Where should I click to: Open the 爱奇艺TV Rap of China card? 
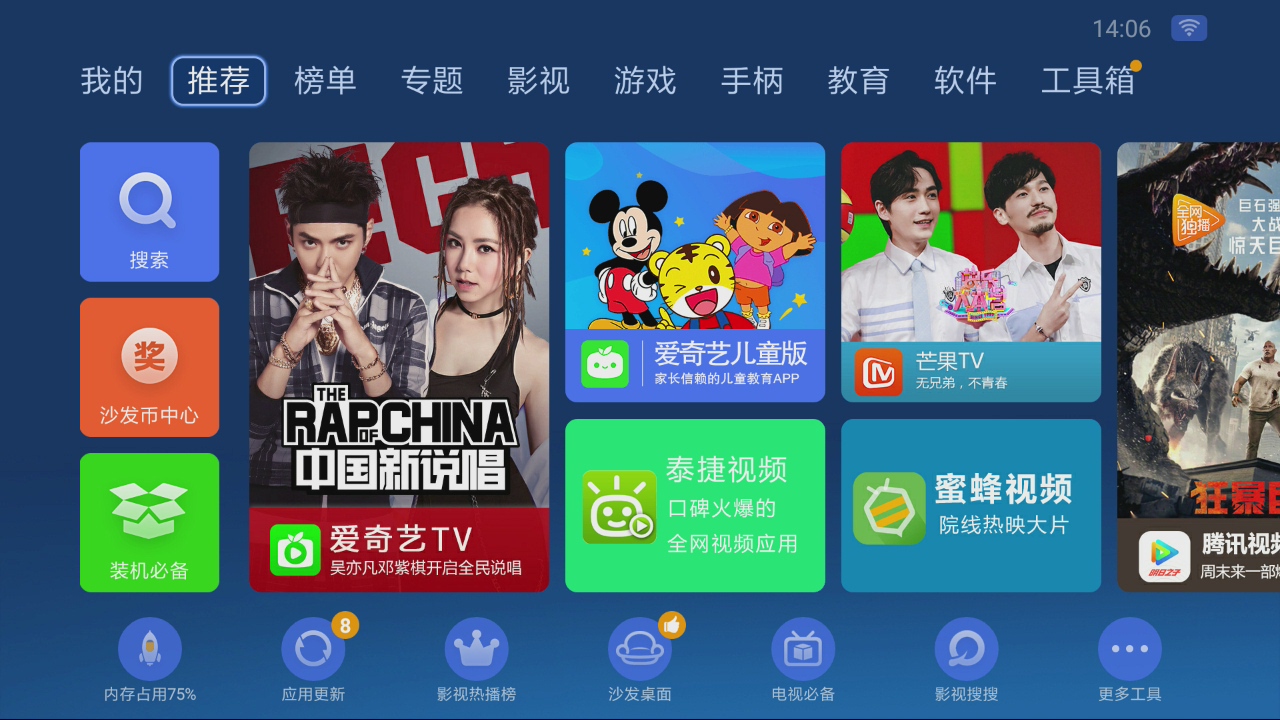(399, 366)
